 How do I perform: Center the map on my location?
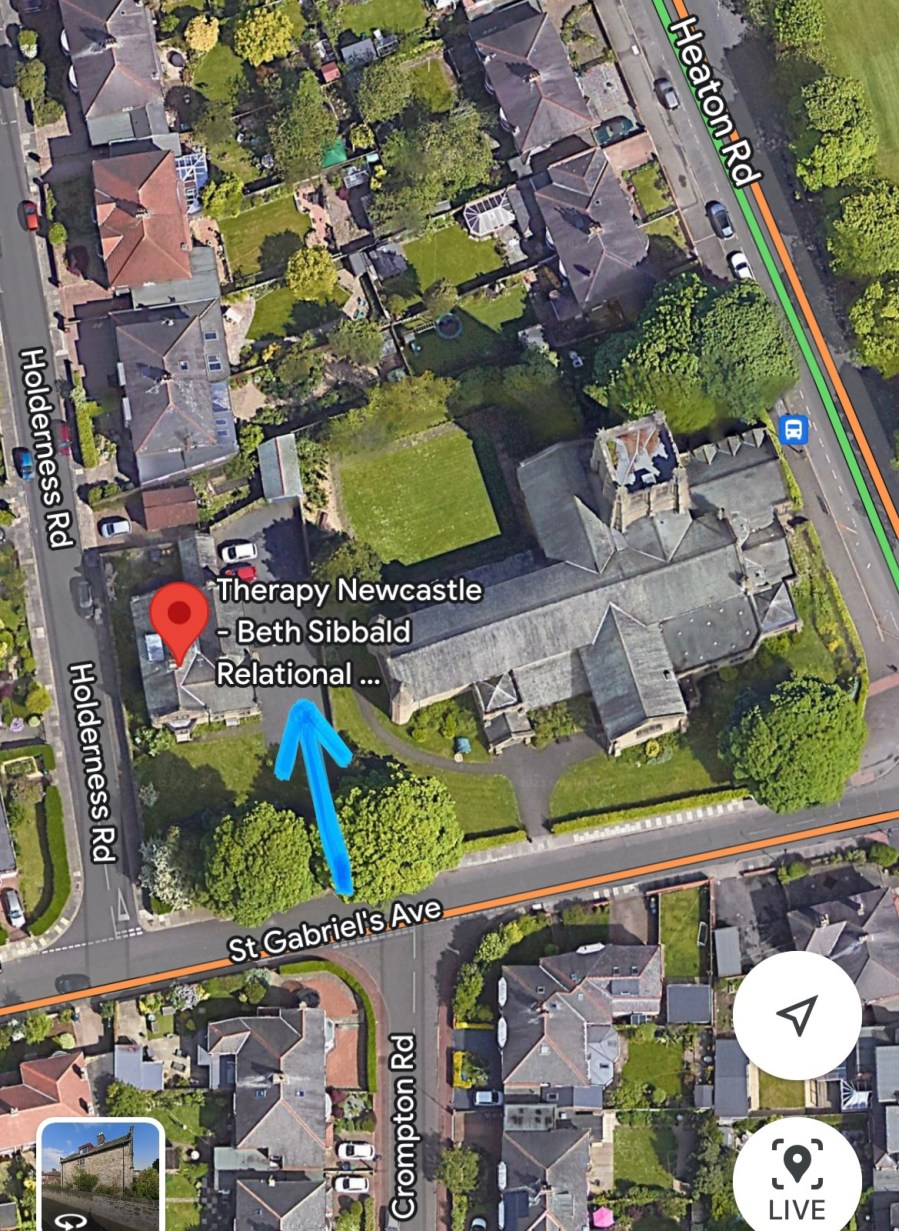(797, 1015)
